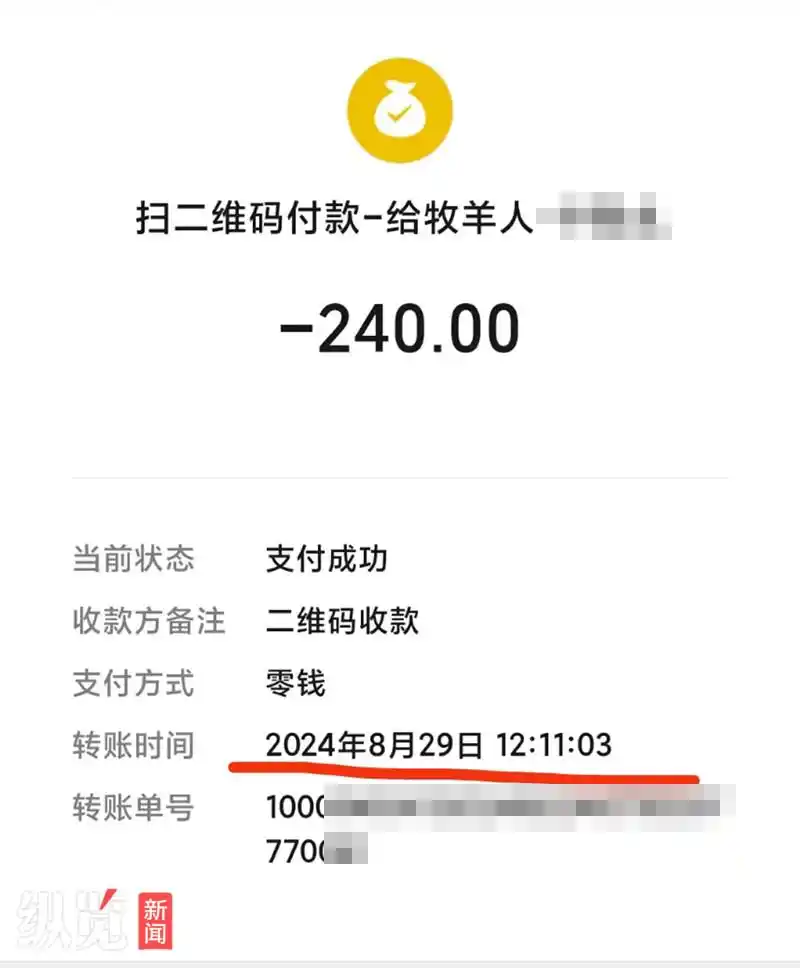Tap the 收款方备注 label
Viewport: 800px width, 968px height.
click(x=148, y=622)
